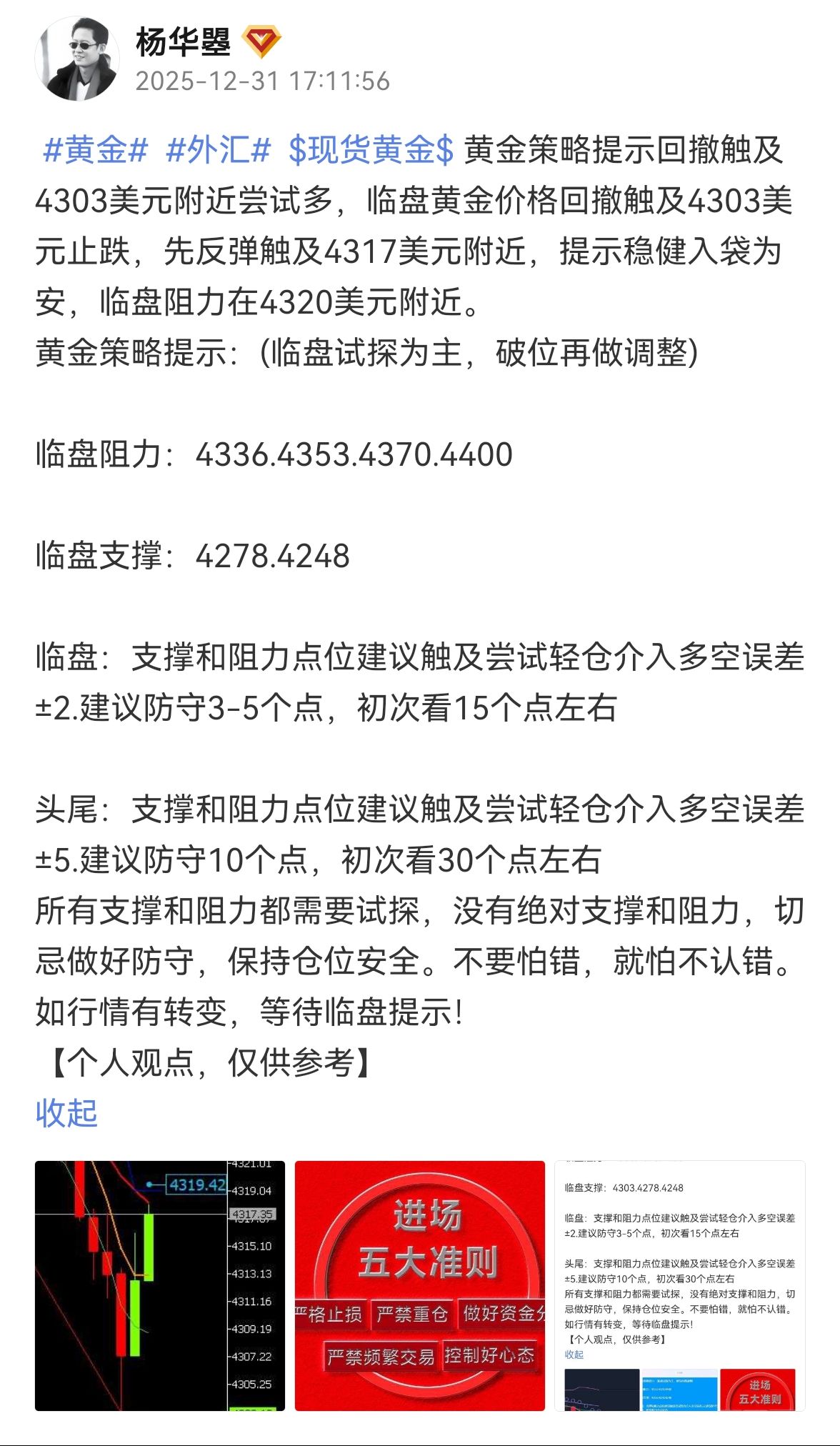Screen dimensions: 840x1446
Task: Open the #外汇# hashtag topic
Action: pyautogui.click(x=218, y=151)
